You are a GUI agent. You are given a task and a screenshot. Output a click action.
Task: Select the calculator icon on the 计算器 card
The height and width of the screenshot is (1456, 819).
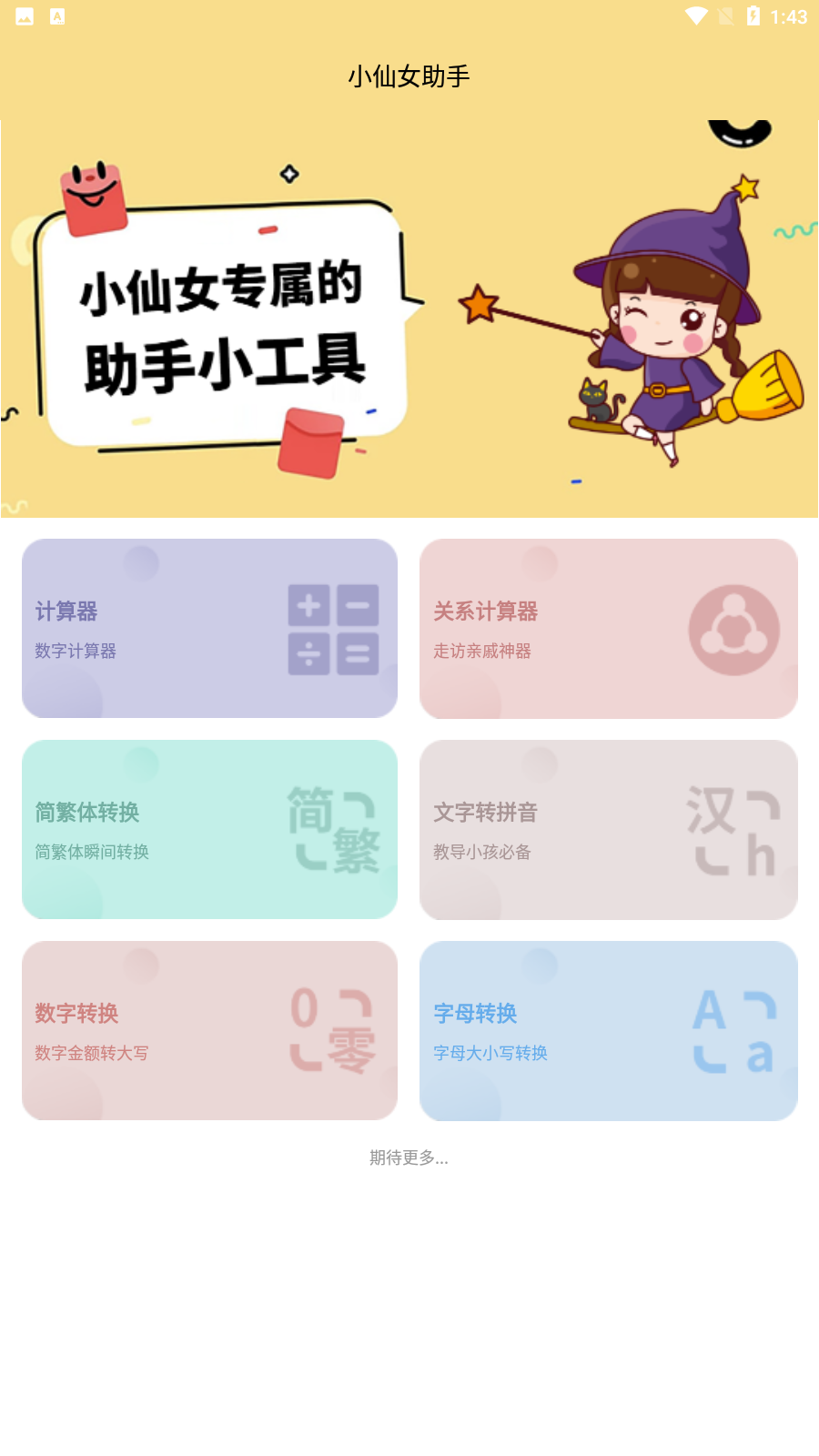point(335,628)
